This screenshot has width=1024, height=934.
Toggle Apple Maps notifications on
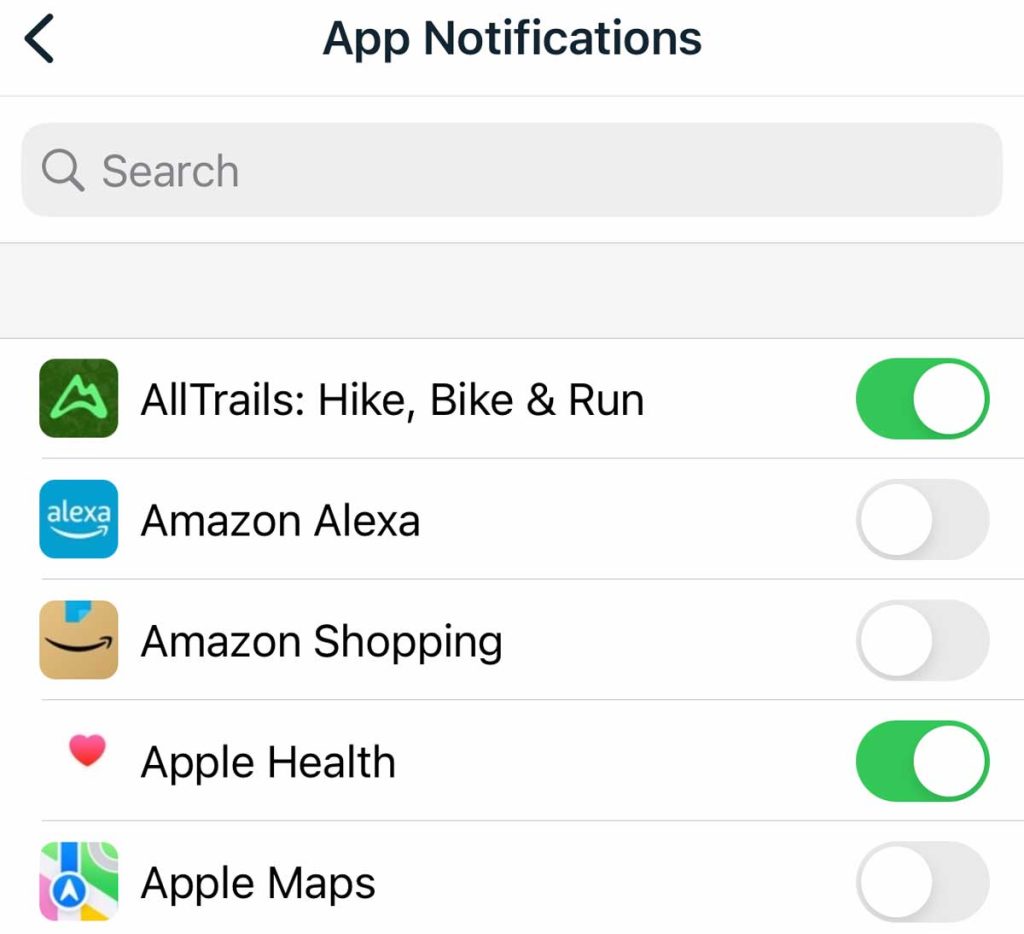[x=922, y=882]
